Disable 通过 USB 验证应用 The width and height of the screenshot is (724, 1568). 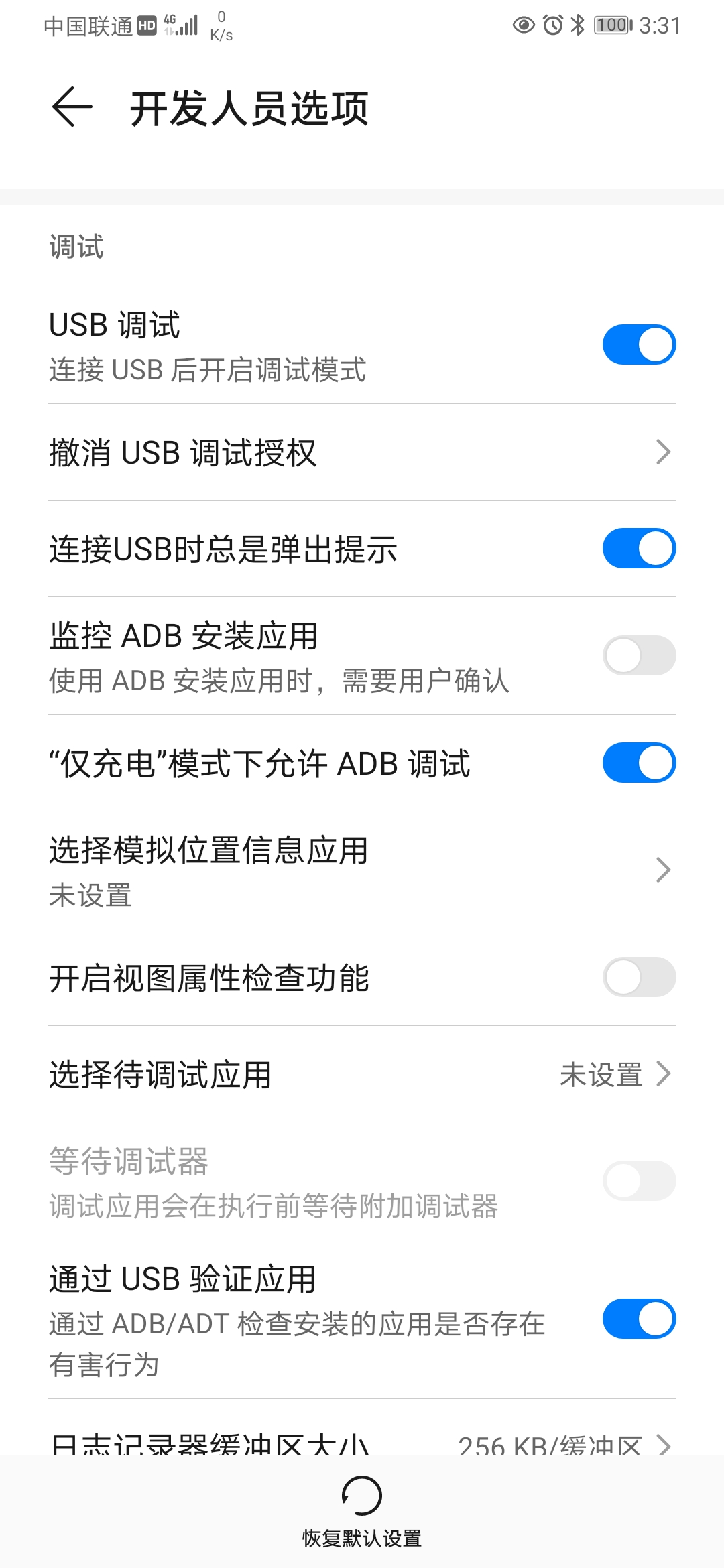tap(639, 1319)
